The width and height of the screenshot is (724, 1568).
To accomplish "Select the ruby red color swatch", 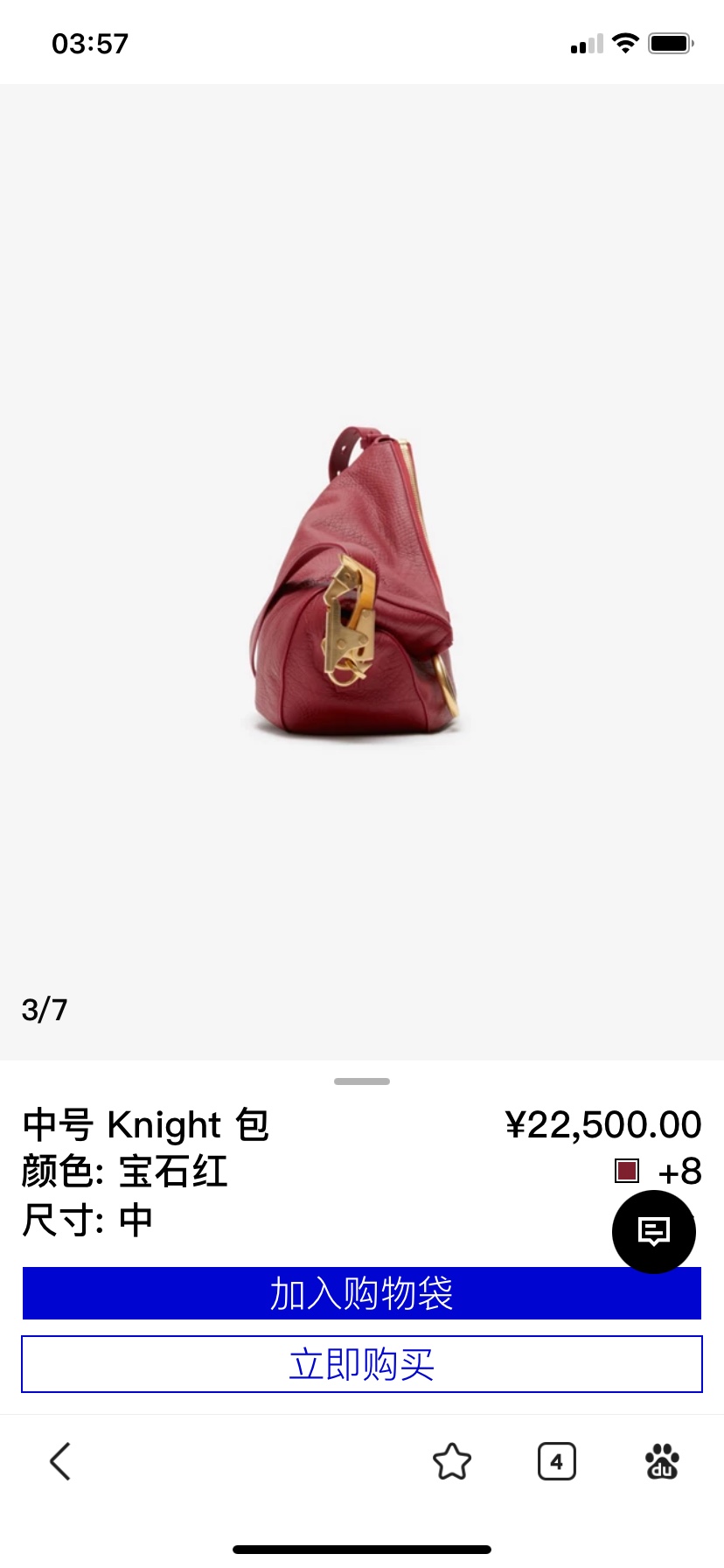I will tap(627, 1171).
